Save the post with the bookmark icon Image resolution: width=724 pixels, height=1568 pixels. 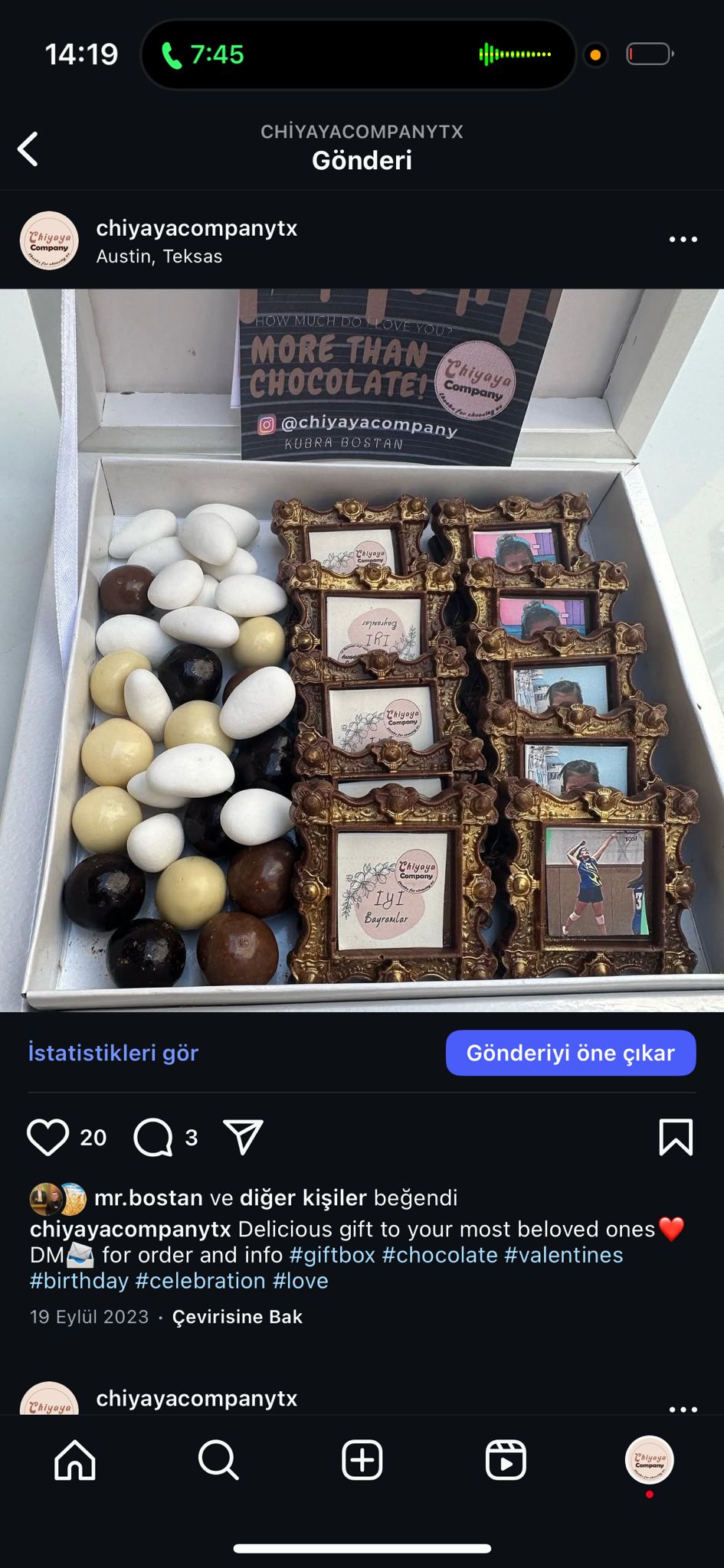pyautogui.click(x=676, y=1137)
